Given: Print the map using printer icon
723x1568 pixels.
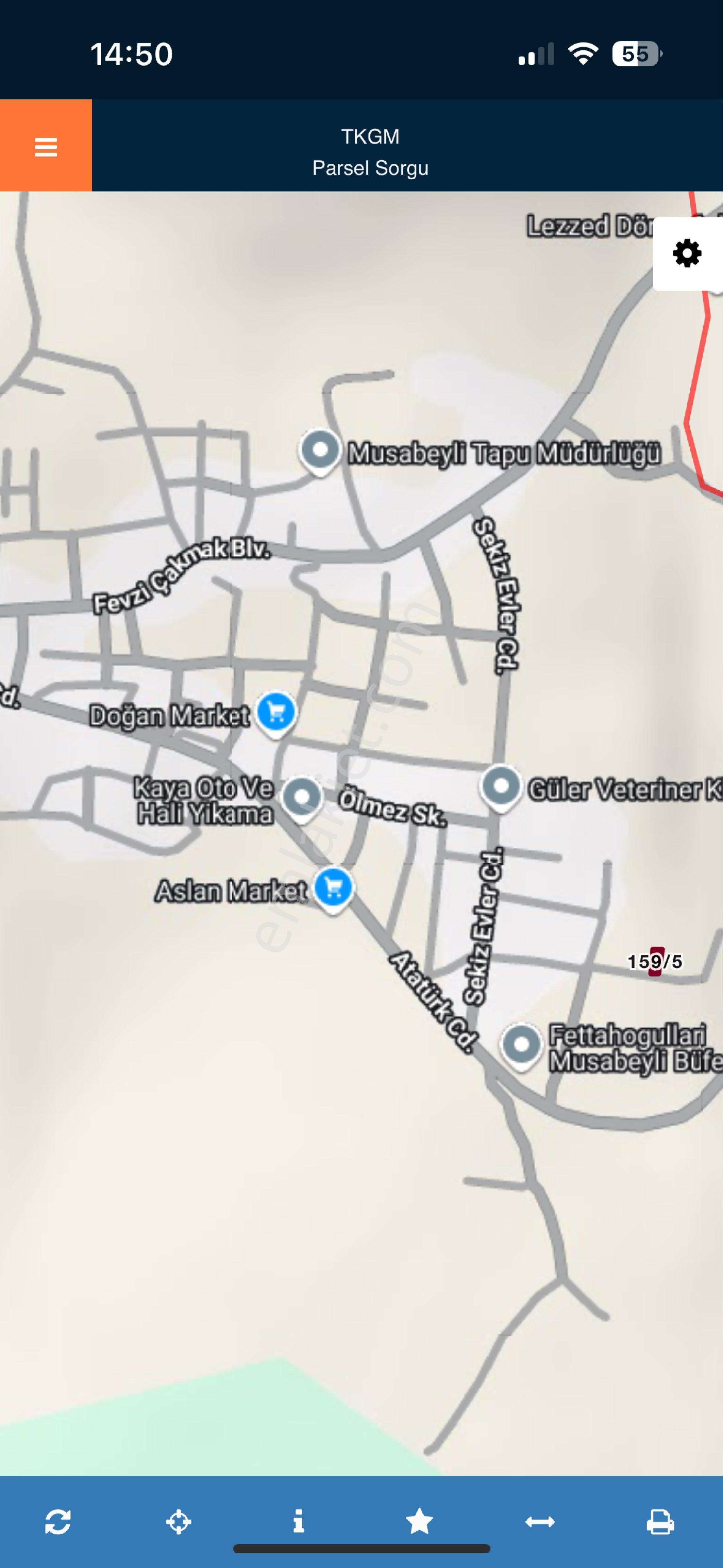Looking at the screenshot, I should [x=660, y=1522].
